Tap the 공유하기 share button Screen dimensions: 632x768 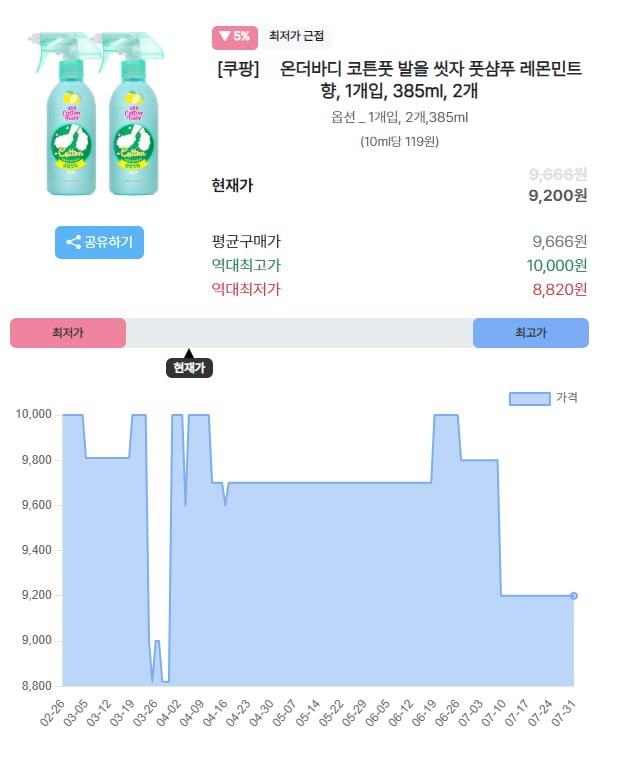coord(99,242)
